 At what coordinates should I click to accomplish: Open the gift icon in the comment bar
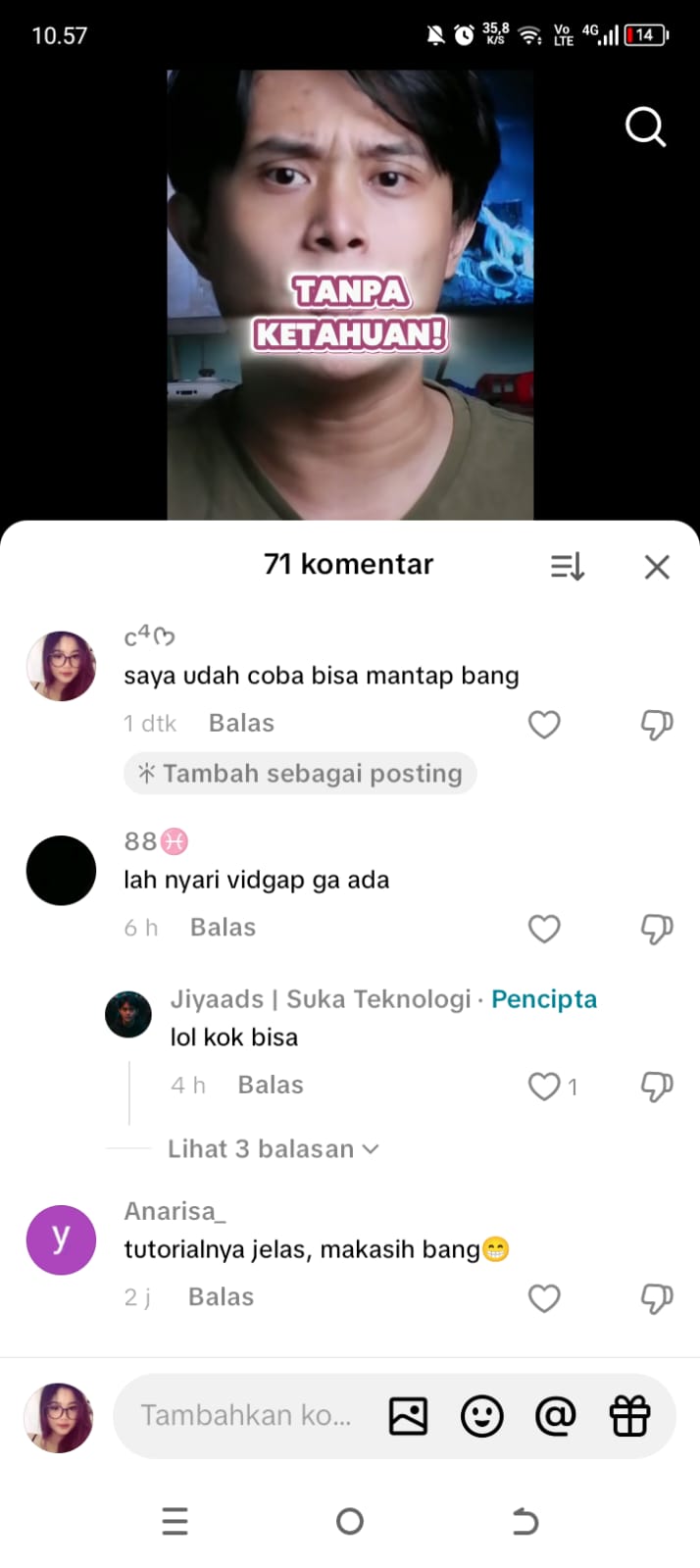629,1416
